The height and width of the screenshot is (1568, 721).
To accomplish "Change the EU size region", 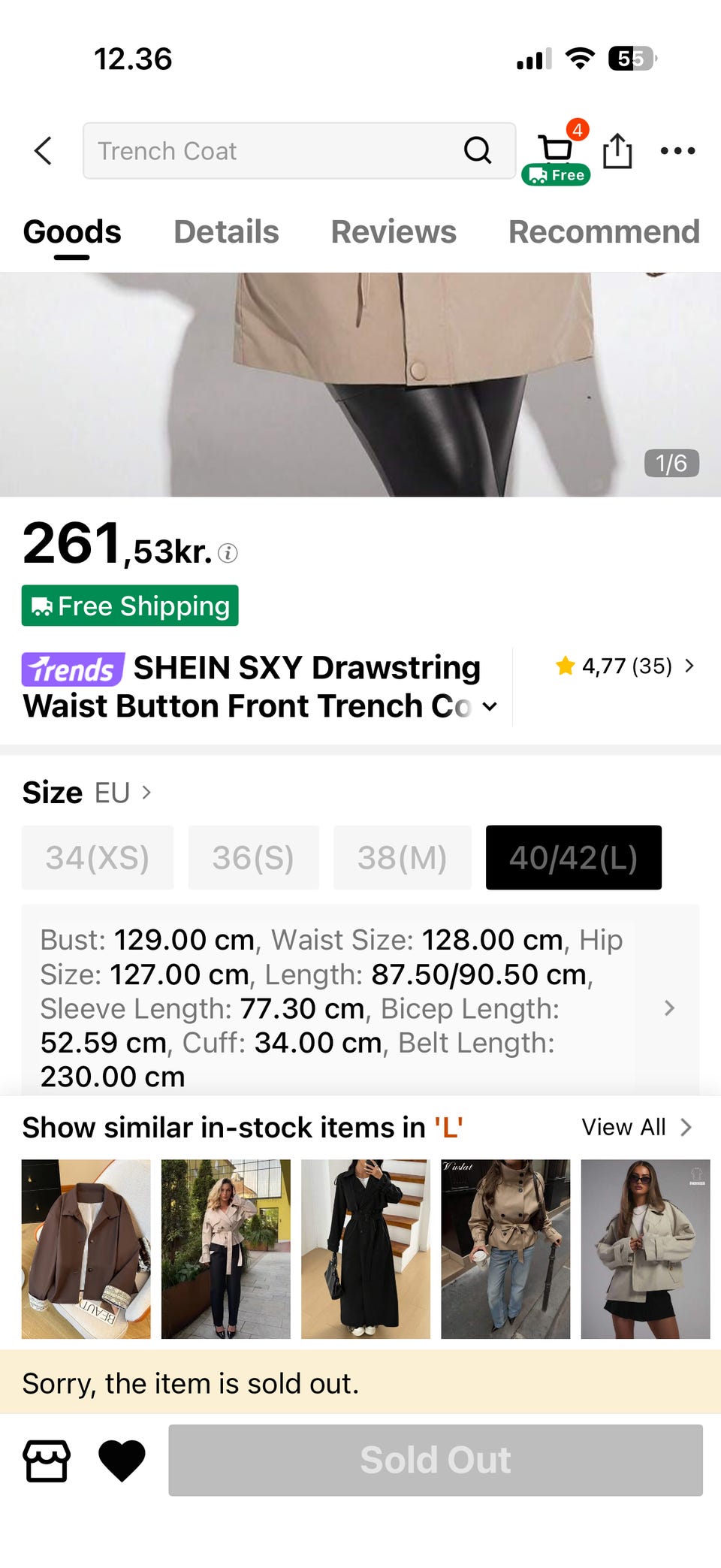I will [x=123, y=793].
